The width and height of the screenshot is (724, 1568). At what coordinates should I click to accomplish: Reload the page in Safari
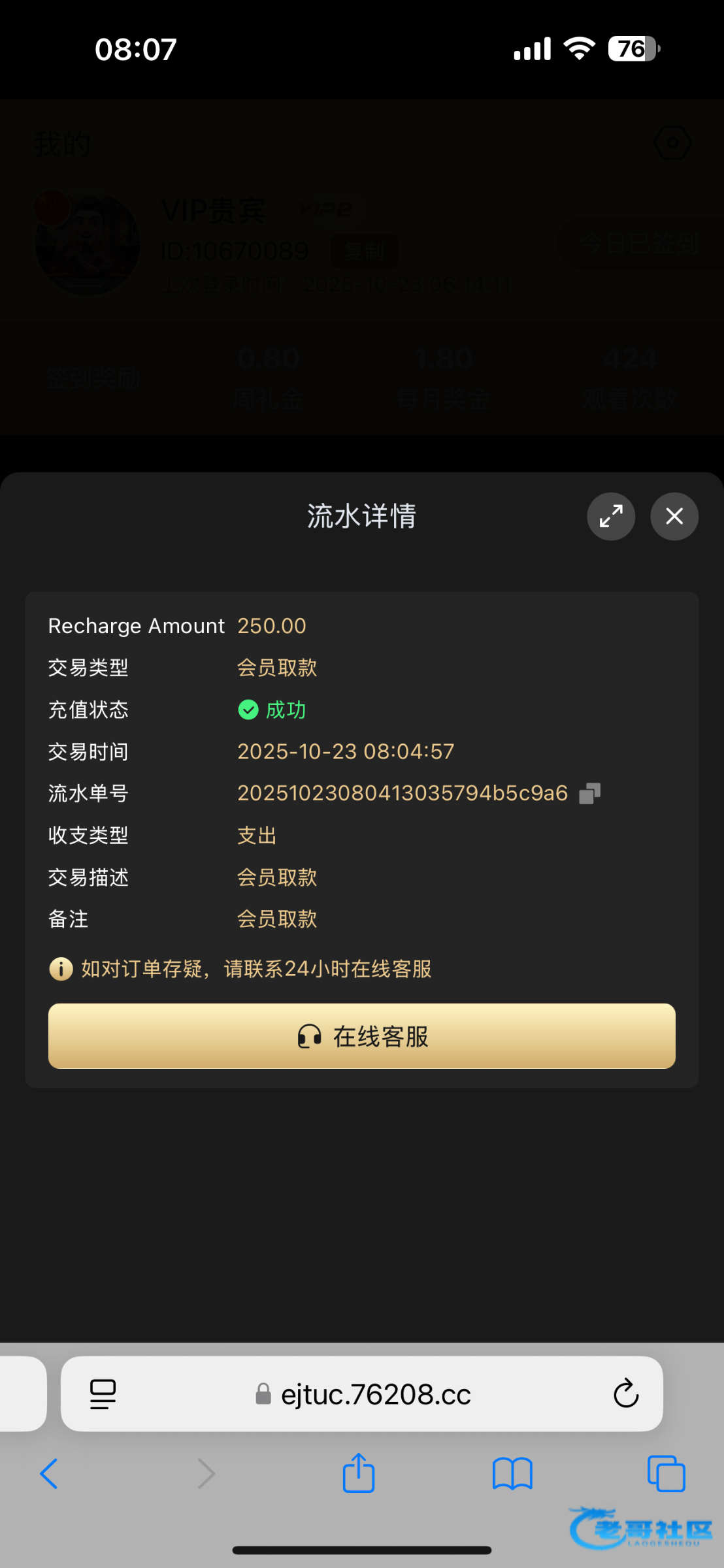pos(625,1394)
